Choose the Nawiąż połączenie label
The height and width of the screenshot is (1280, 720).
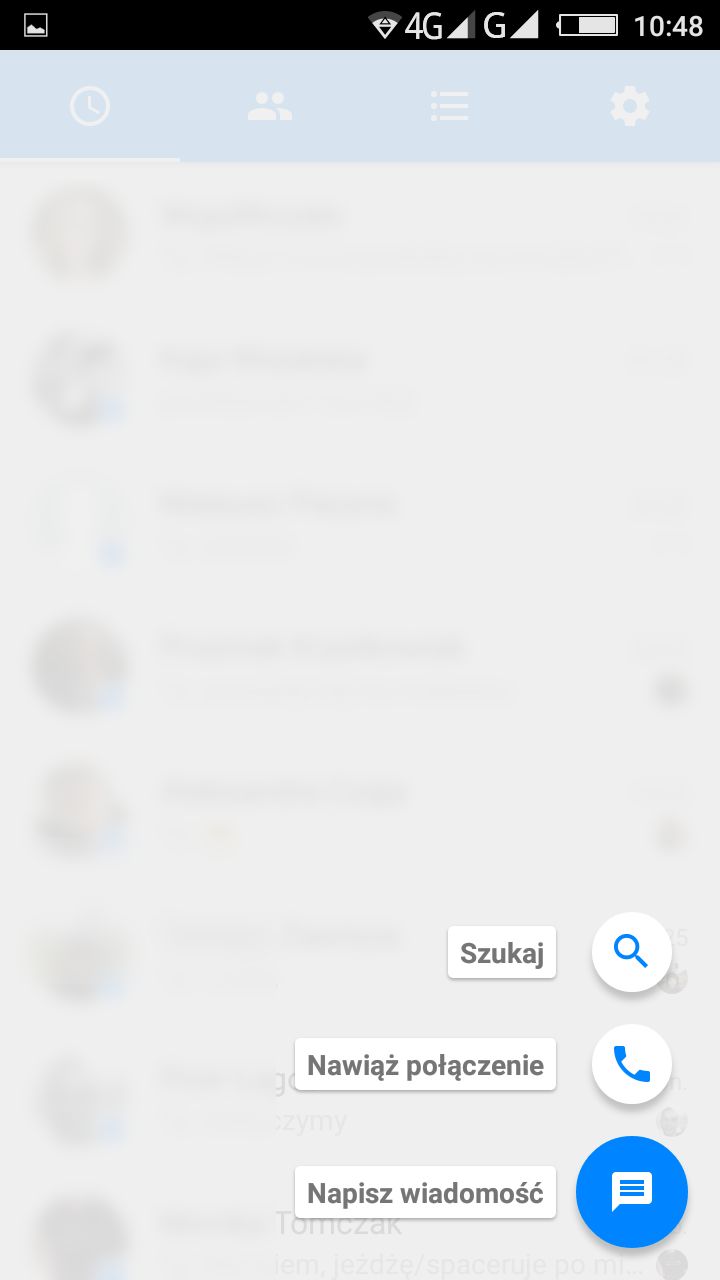tap(425, 1065)
